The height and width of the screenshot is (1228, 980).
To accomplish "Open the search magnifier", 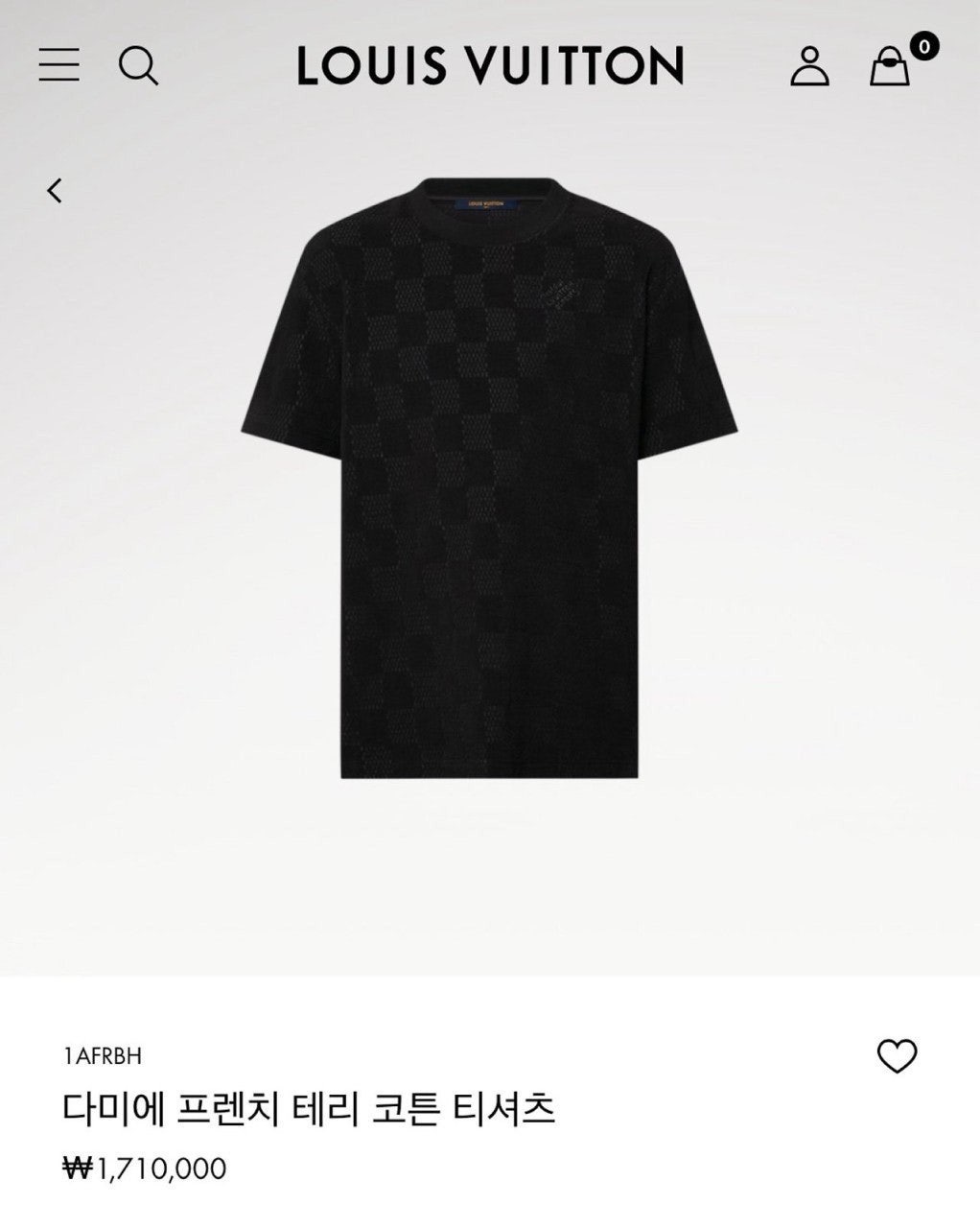I will click(x=138, y=66).
